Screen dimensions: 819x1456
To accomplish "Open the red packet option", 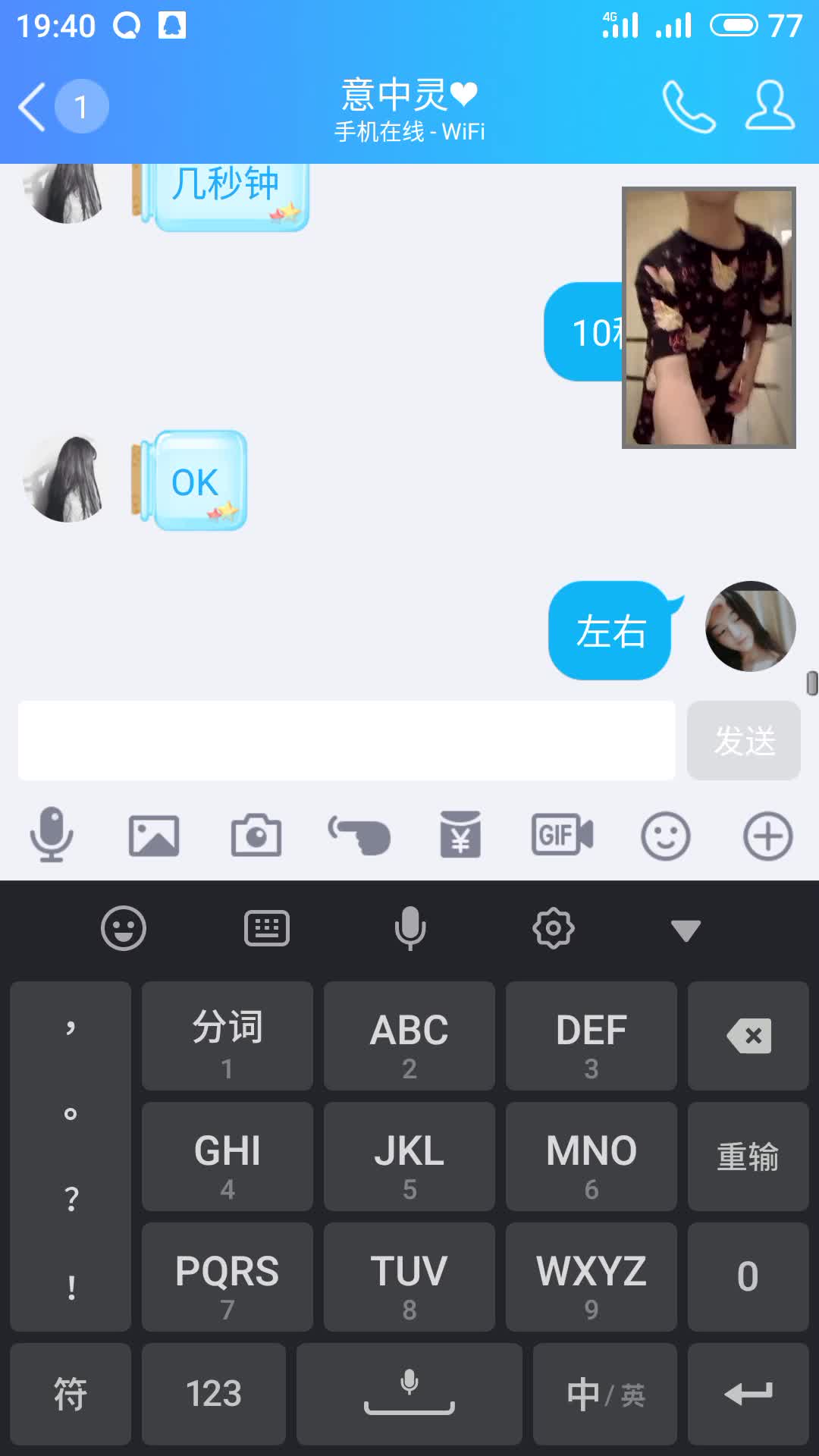I will point(460,836).
